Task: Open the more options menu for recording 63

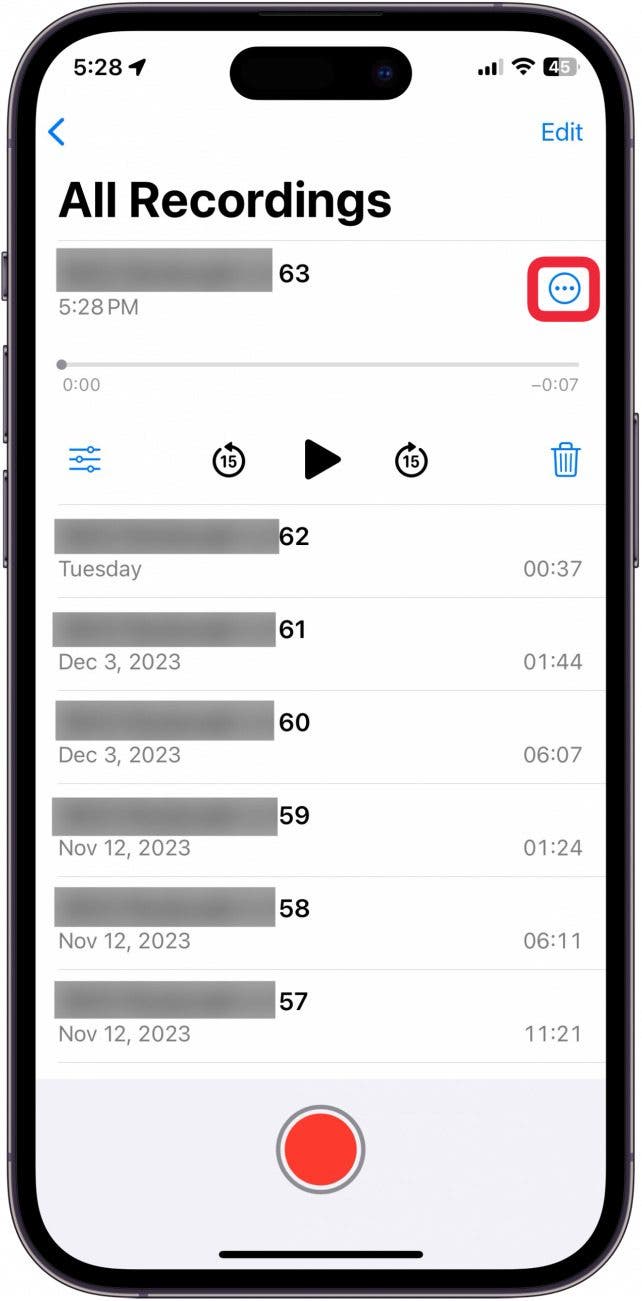Action: coord(564,289)
